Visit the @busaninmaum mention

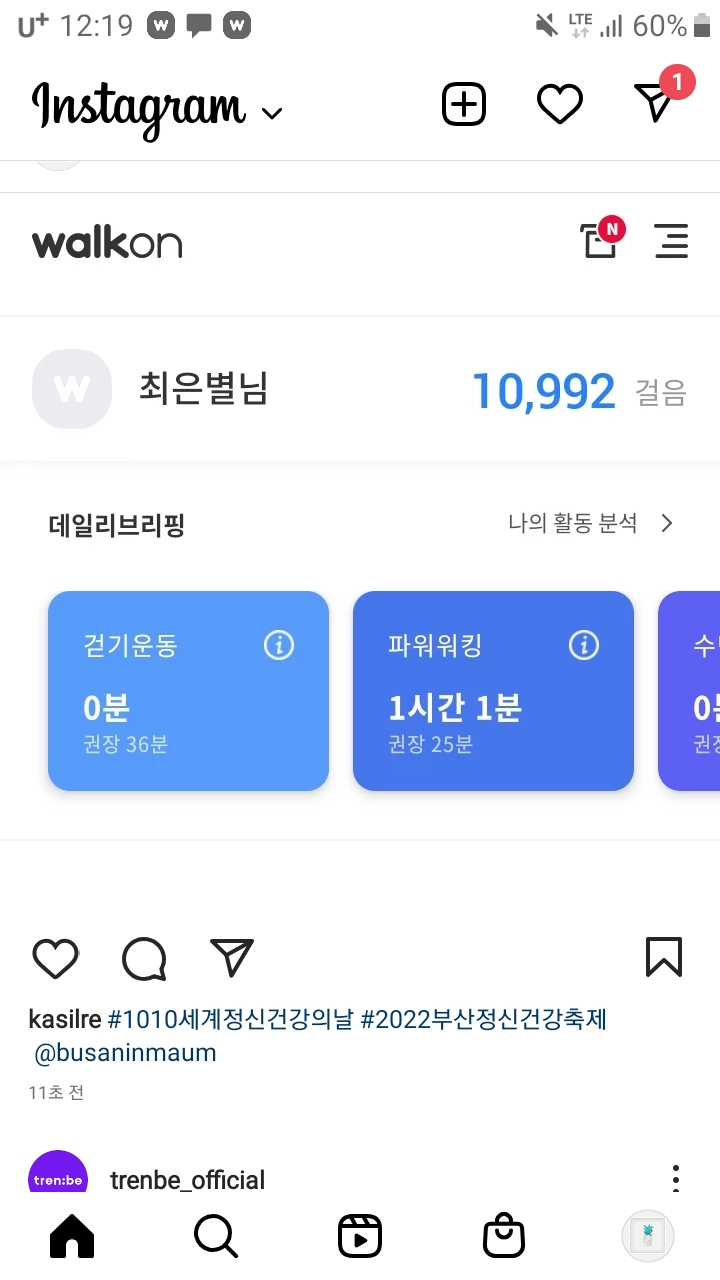(x=125, y=1053)
